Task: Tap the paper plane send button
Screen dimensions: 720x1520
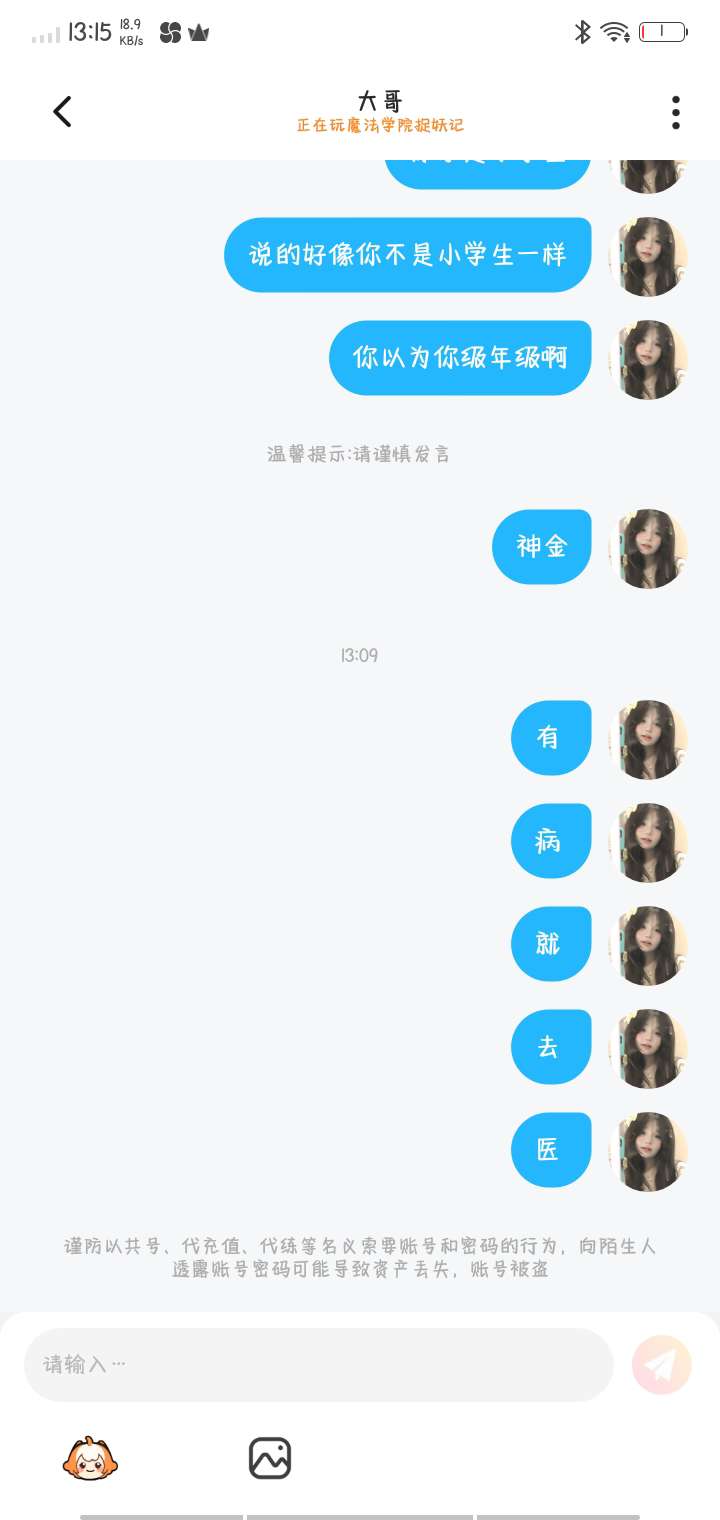Action: point(661,1365)
